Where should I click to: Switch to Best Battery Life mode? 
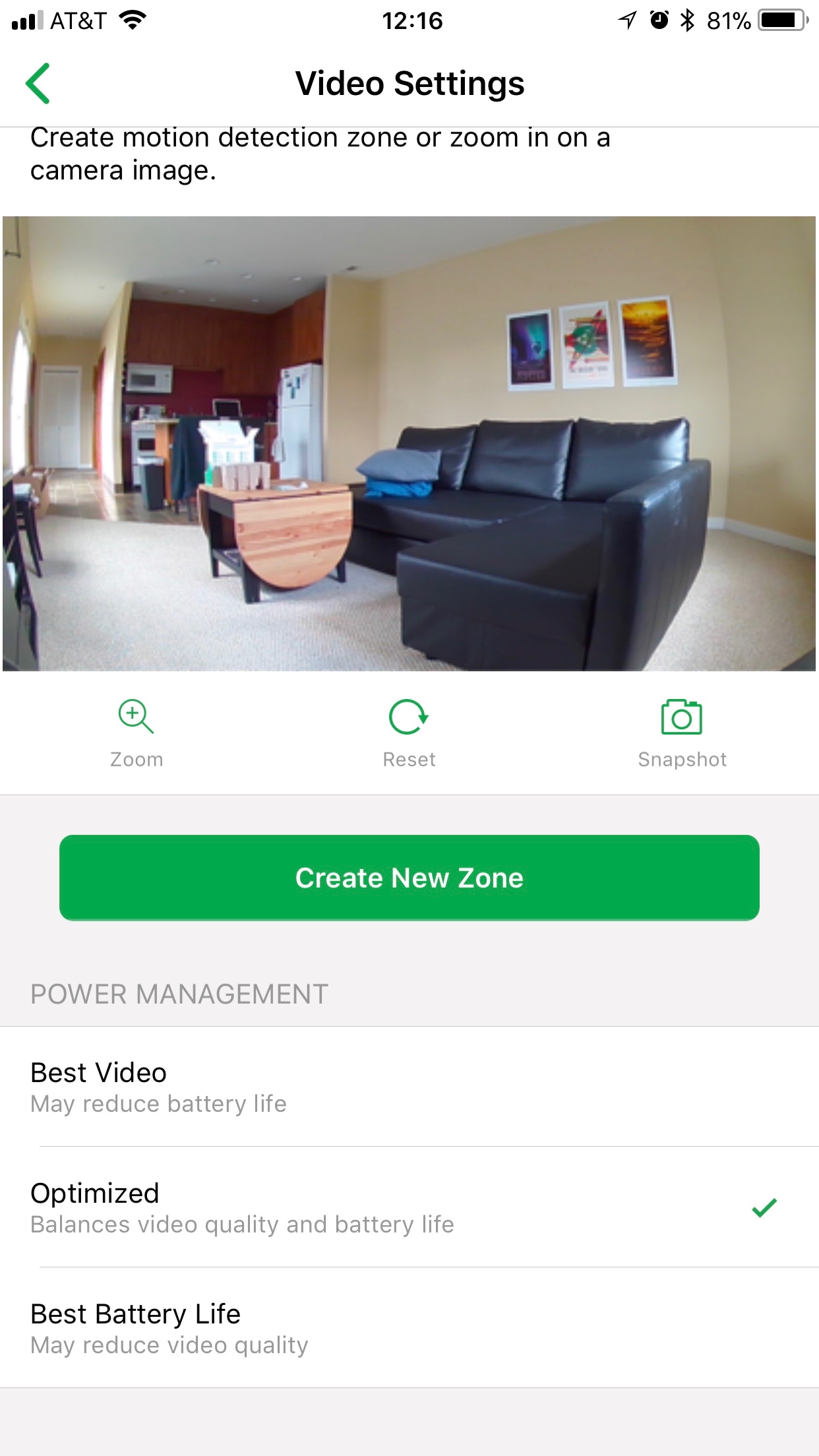pyautogui.click(x=409, y=1328)
